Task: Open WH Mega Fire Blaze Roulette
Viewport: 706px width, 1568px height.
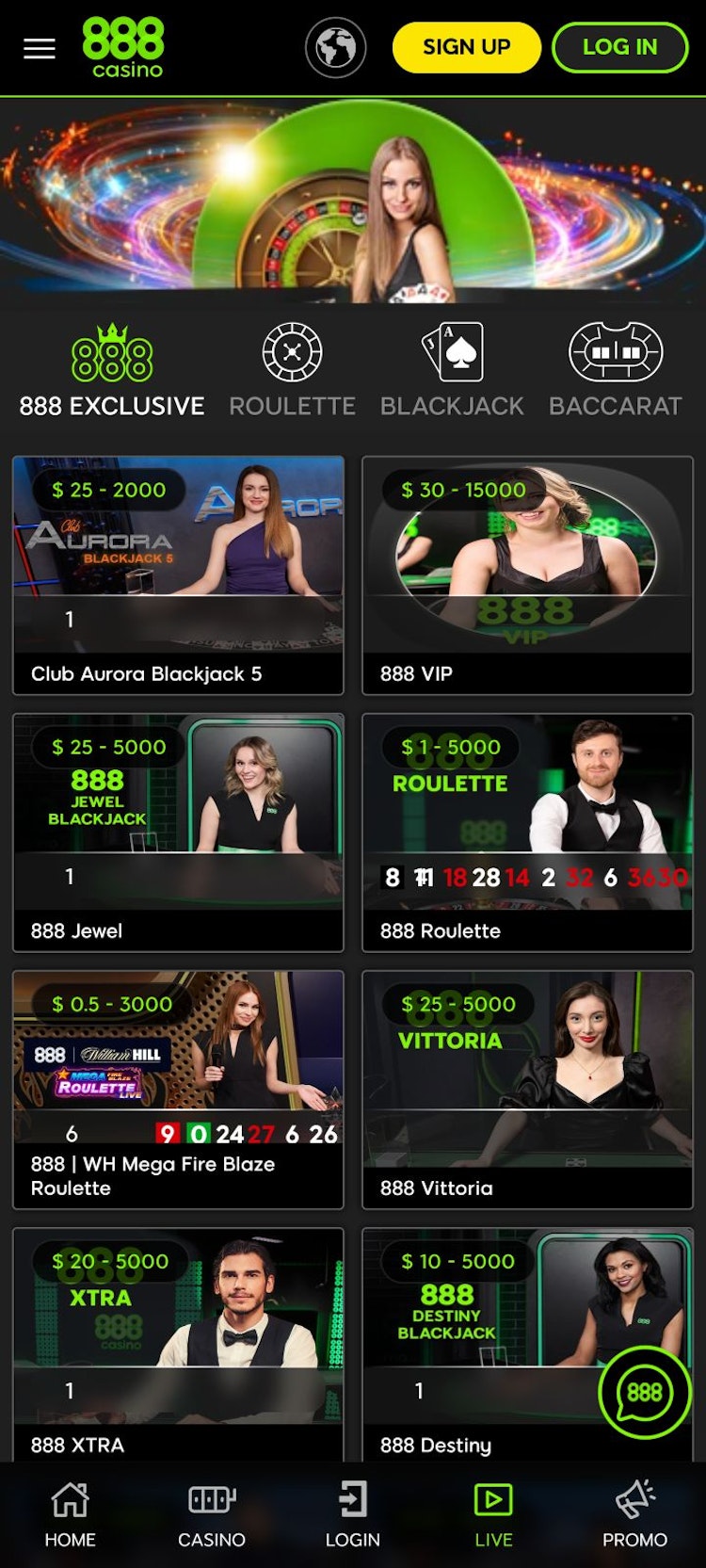Action: point(178,1090)
